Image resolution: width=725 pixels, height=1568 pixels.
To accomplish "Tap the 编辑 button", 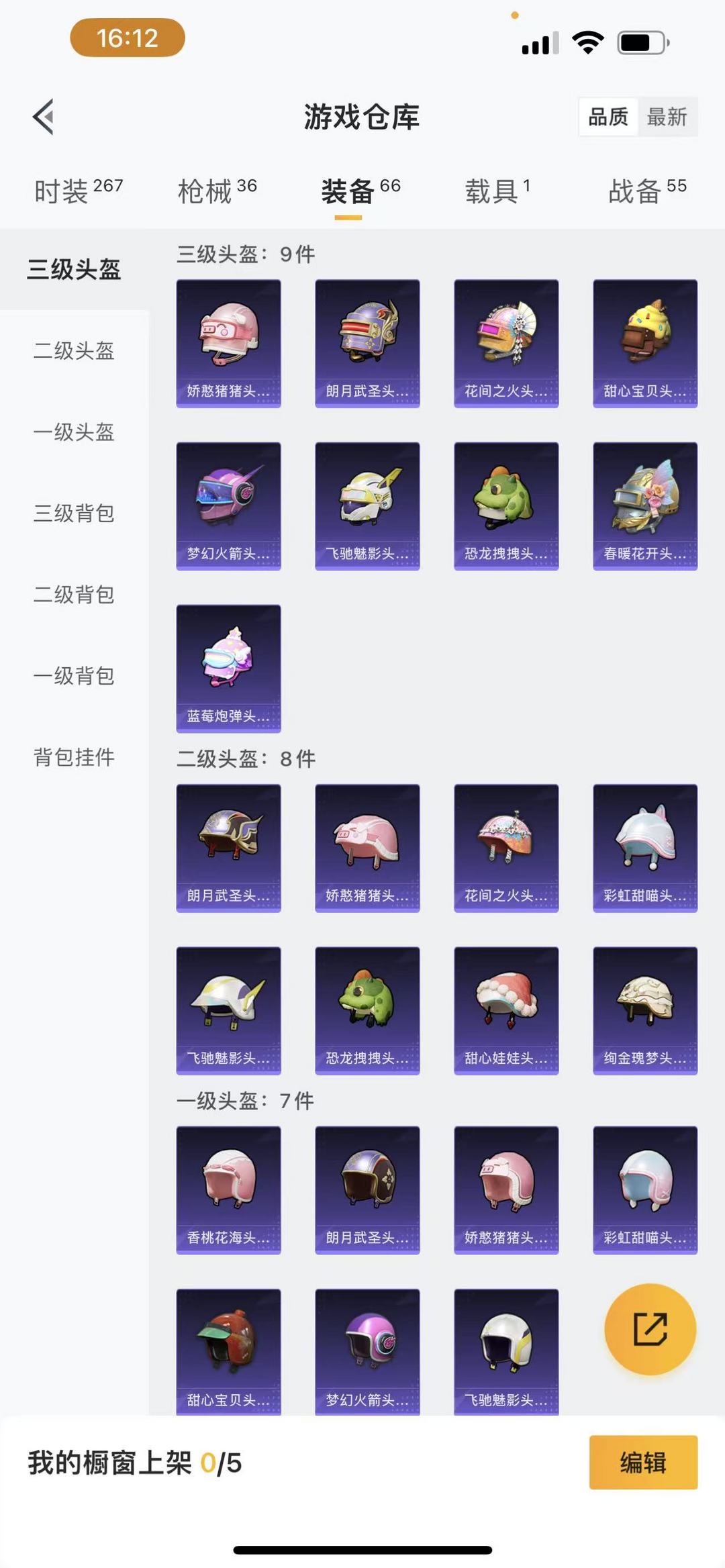I will 643,1463.
